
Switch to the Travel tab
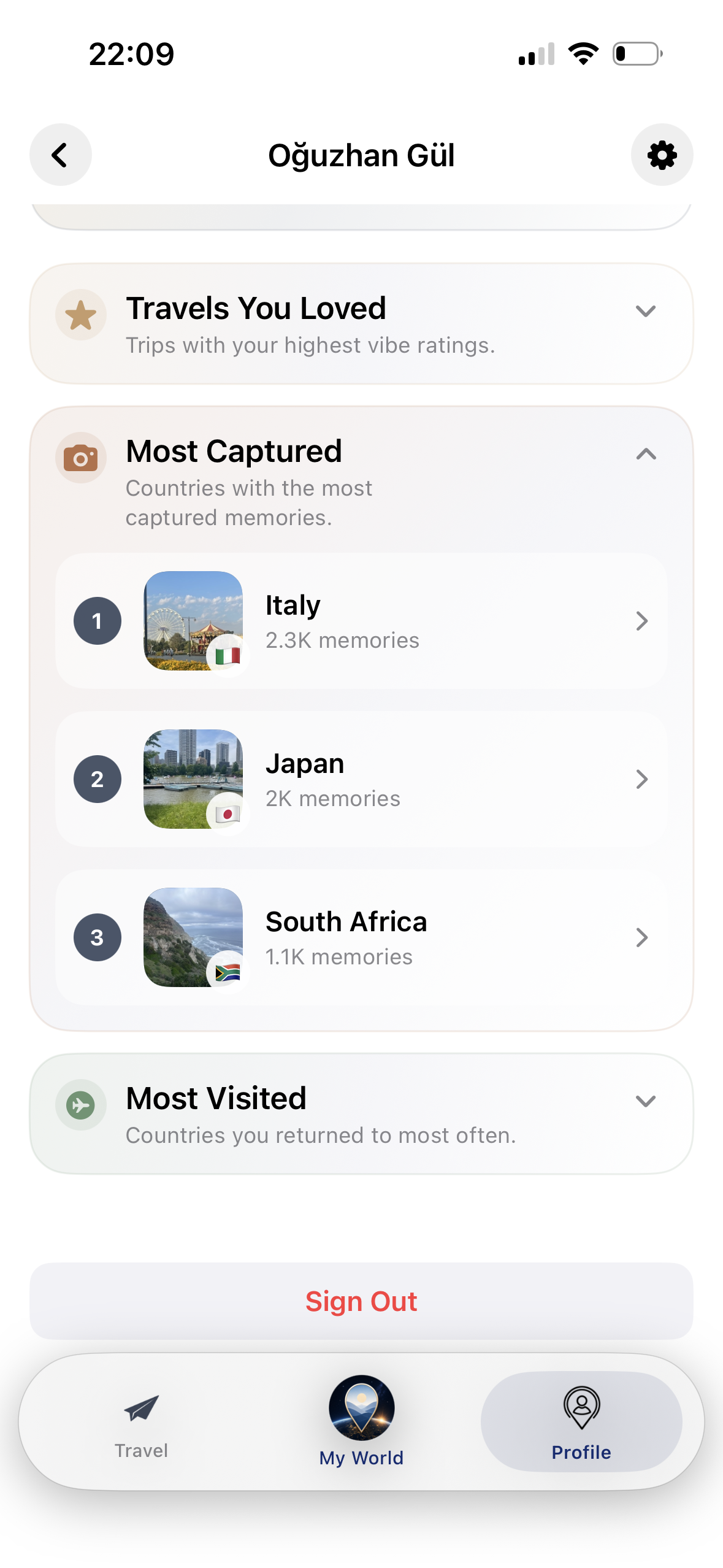tap(141, 1424)
